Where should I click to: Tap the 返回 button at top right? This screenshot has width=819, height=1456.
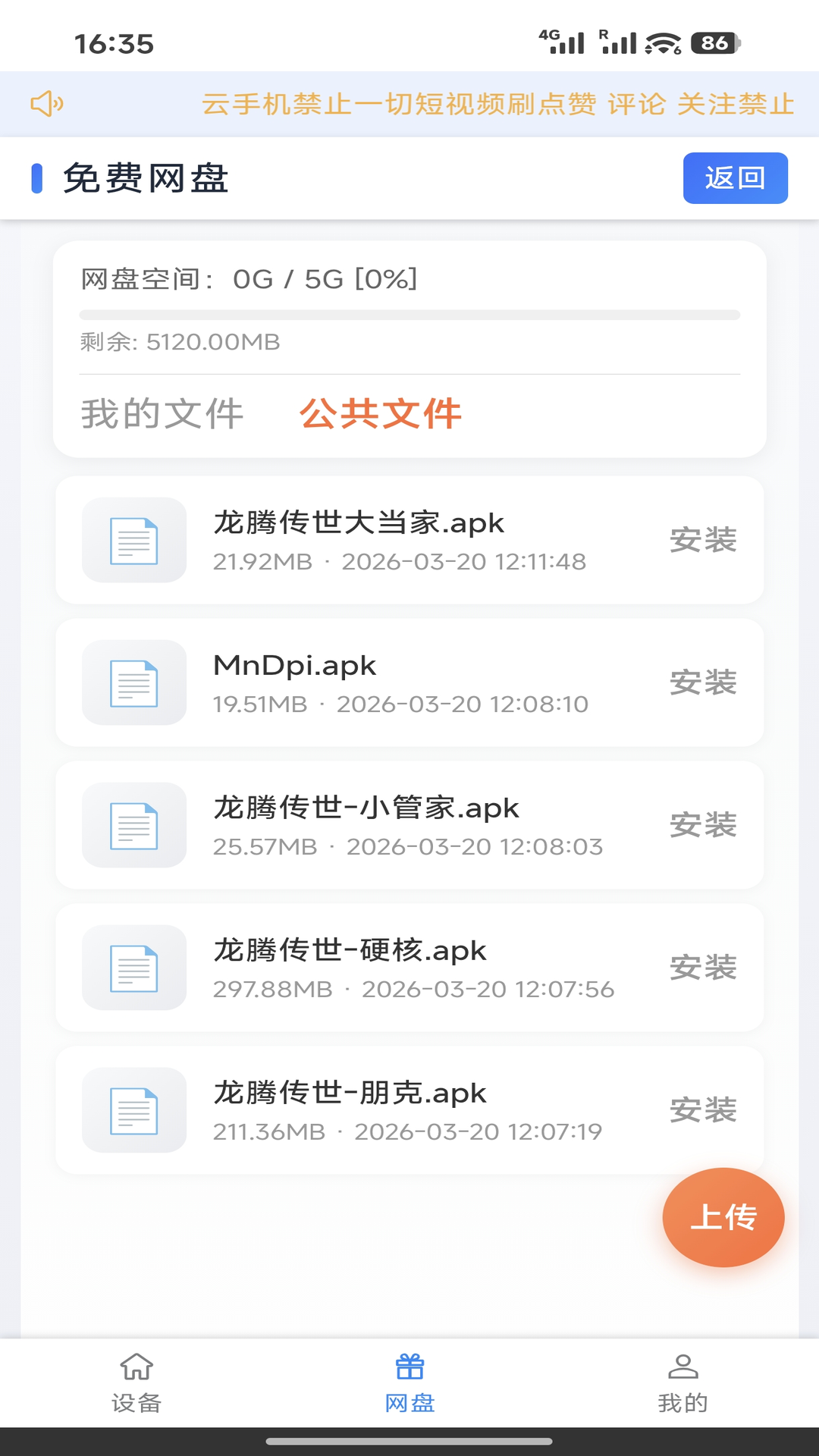(734, 177)
